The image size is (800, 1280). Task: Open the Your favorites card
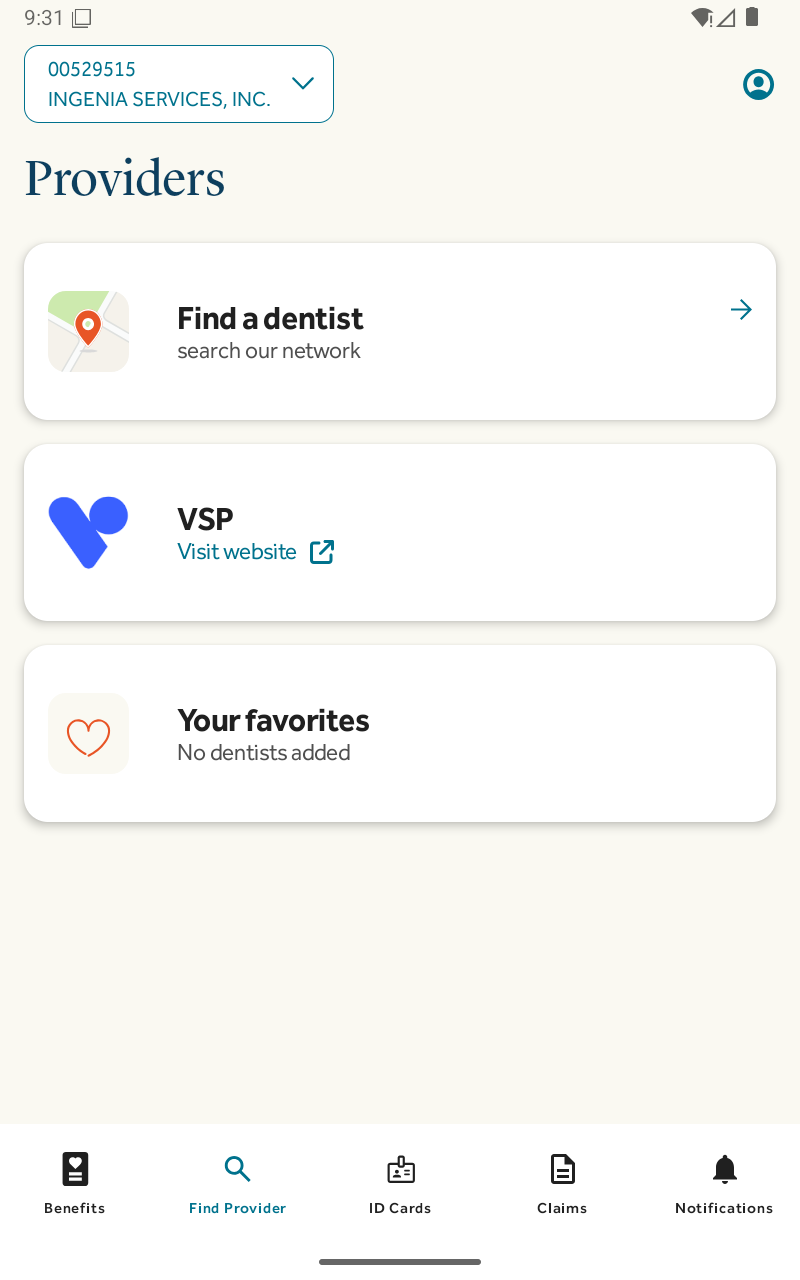(400, 733)
